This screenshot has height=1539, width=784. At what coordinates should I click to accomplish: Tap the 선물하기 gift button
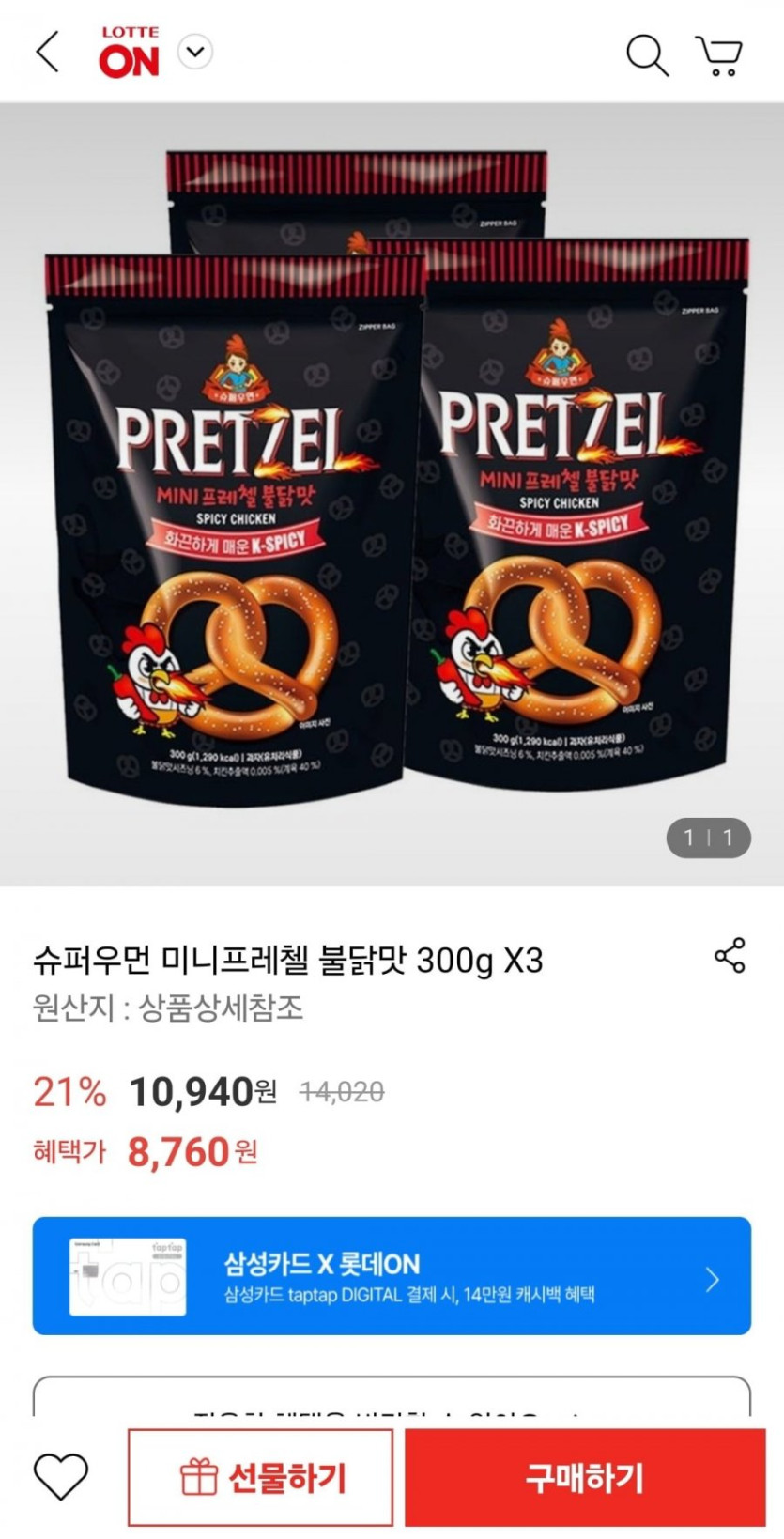coord(261,1477)
